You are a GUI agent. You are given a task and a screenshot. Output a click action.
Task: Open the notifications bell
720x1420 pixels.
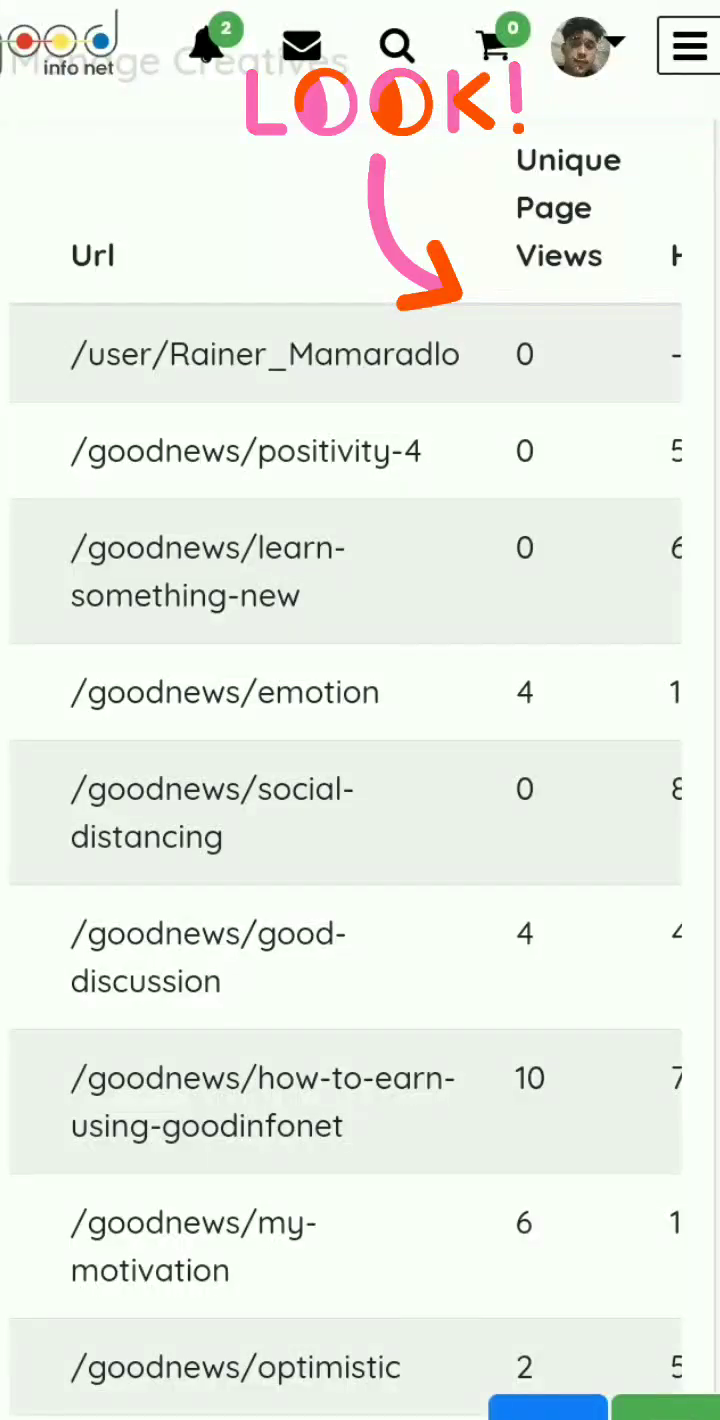(x=208, y=45)
